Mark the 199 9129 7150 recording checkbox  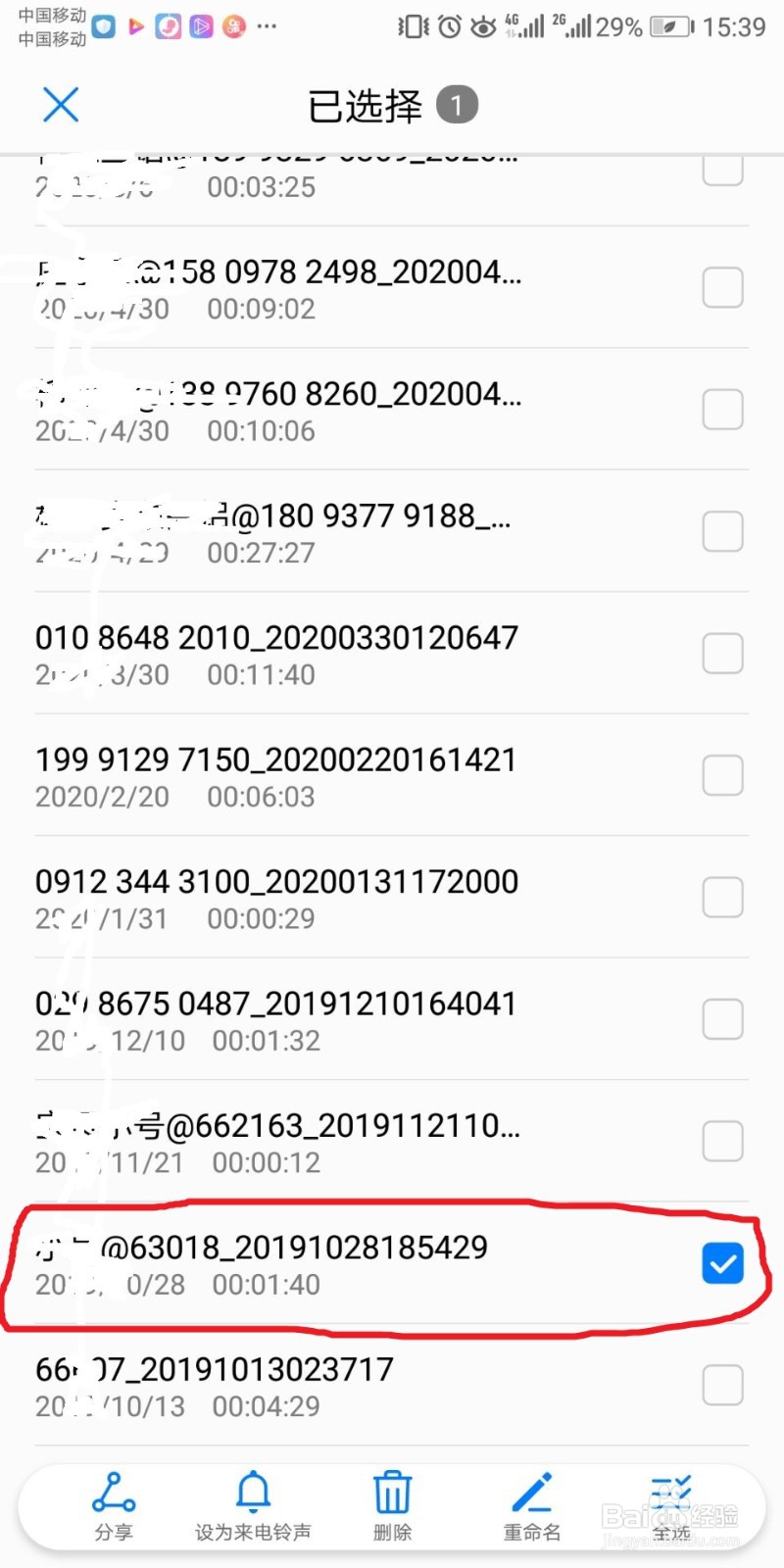click(722, 776)
